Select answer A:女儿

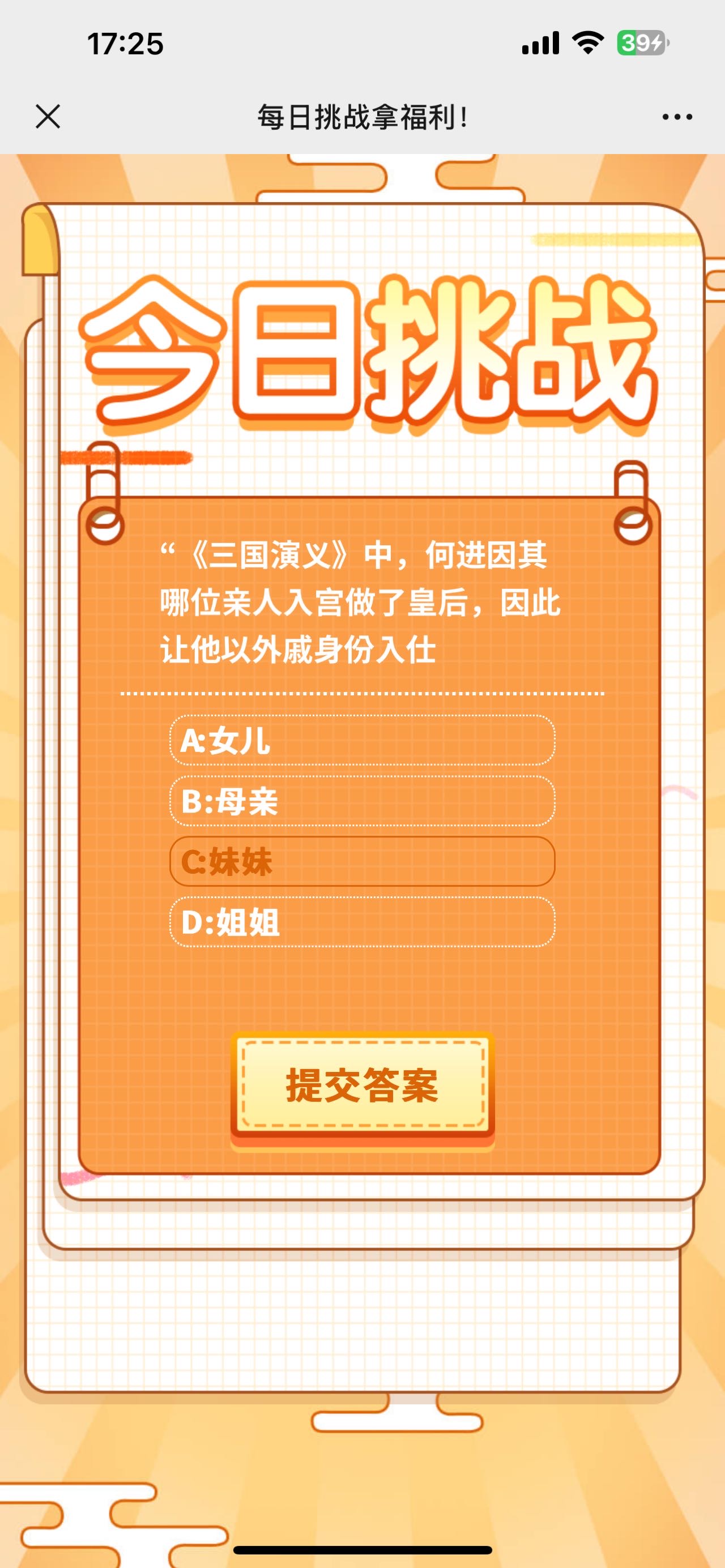(362, 740)
